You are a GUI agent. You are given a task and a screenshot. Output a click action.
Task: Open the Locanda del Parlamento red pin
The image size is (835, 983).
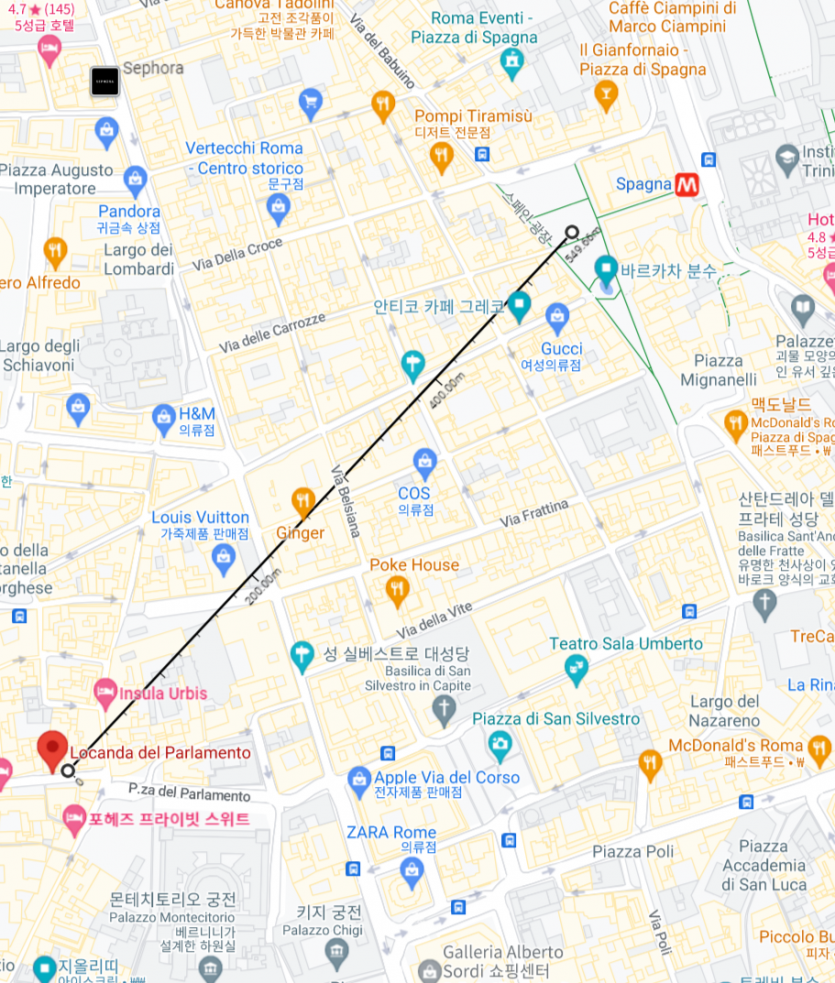tap(52, 750)
